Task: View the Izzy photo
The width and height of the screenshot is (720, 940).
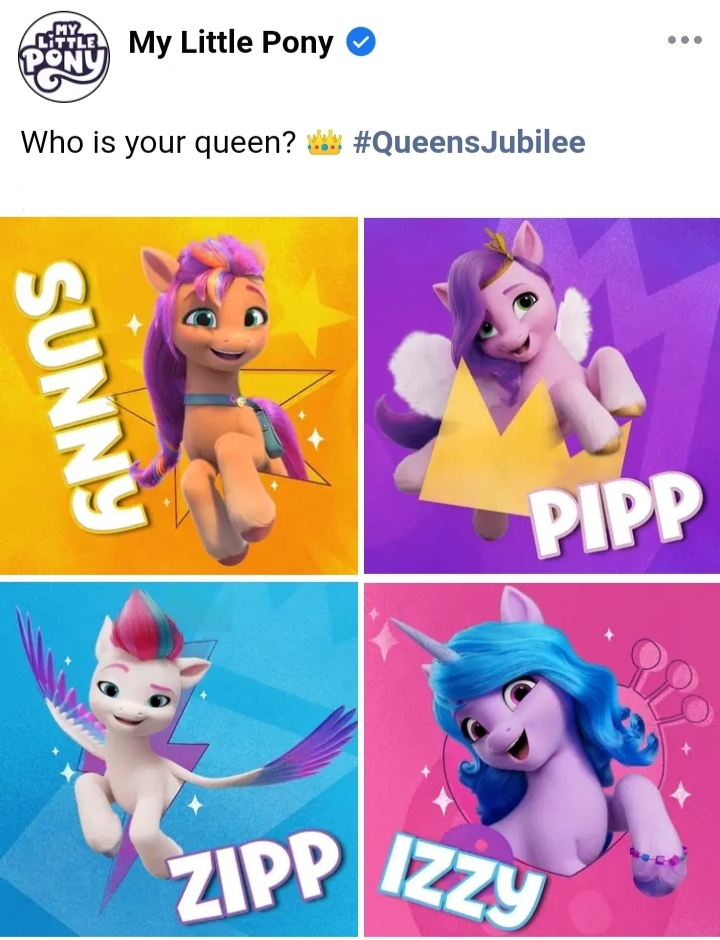Action: pyautogui.click(x=541, y=758)
